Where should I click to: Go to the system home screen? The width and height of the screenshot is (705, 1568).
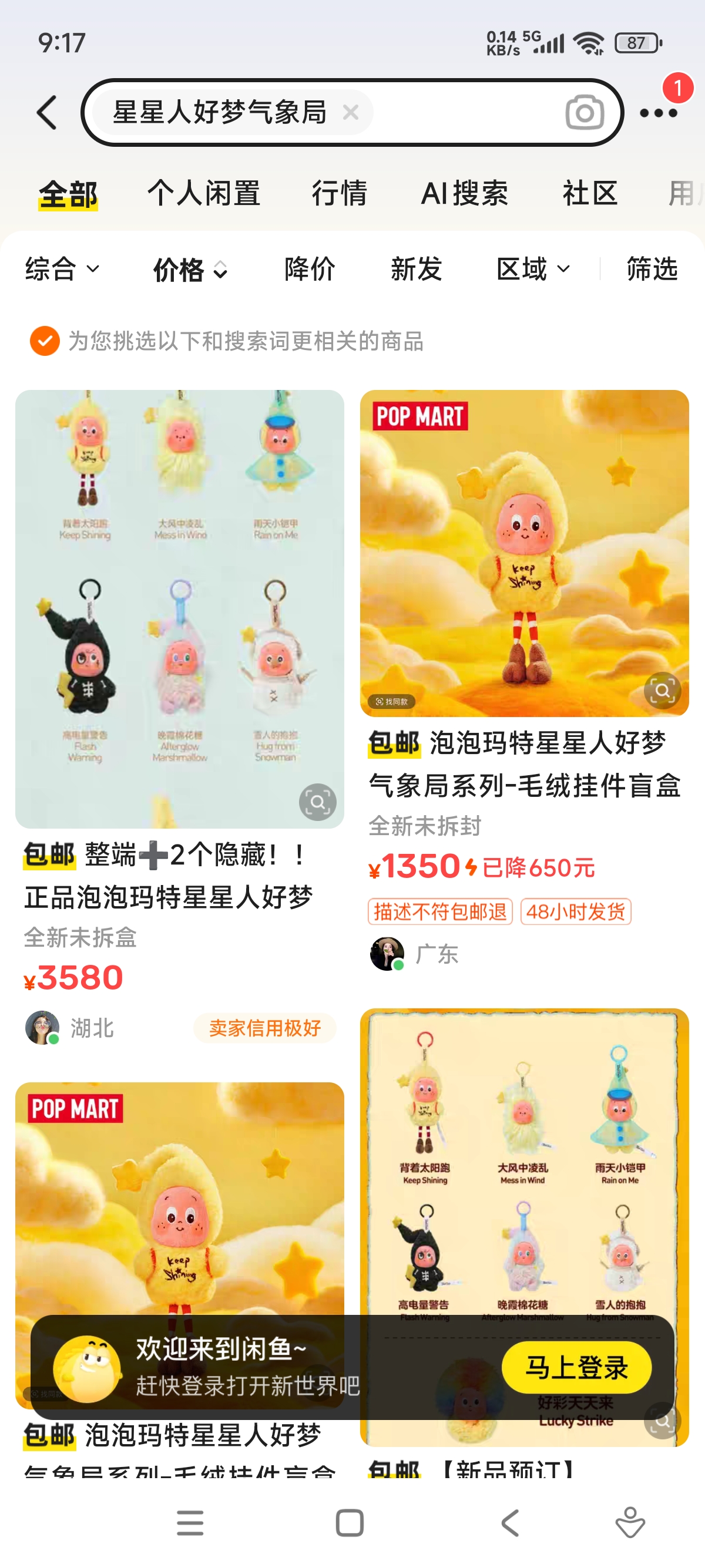350,1523
